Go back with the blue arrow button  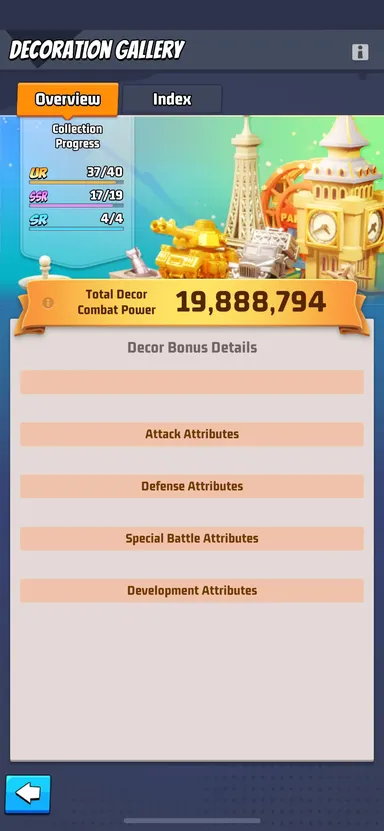pos(28,794)
